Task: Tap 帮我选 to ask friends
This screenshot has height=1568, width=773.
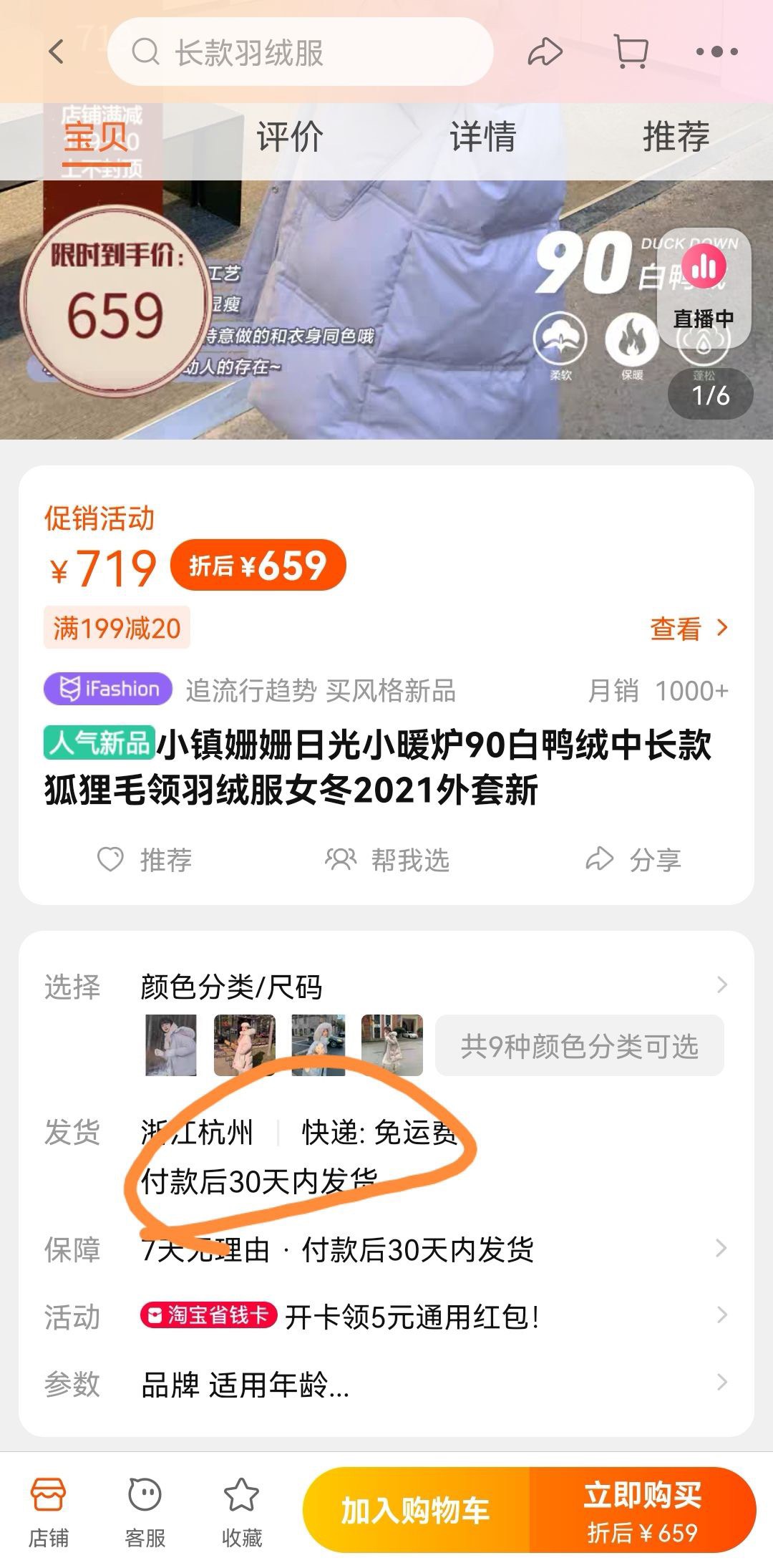Action: coord(387,859)
